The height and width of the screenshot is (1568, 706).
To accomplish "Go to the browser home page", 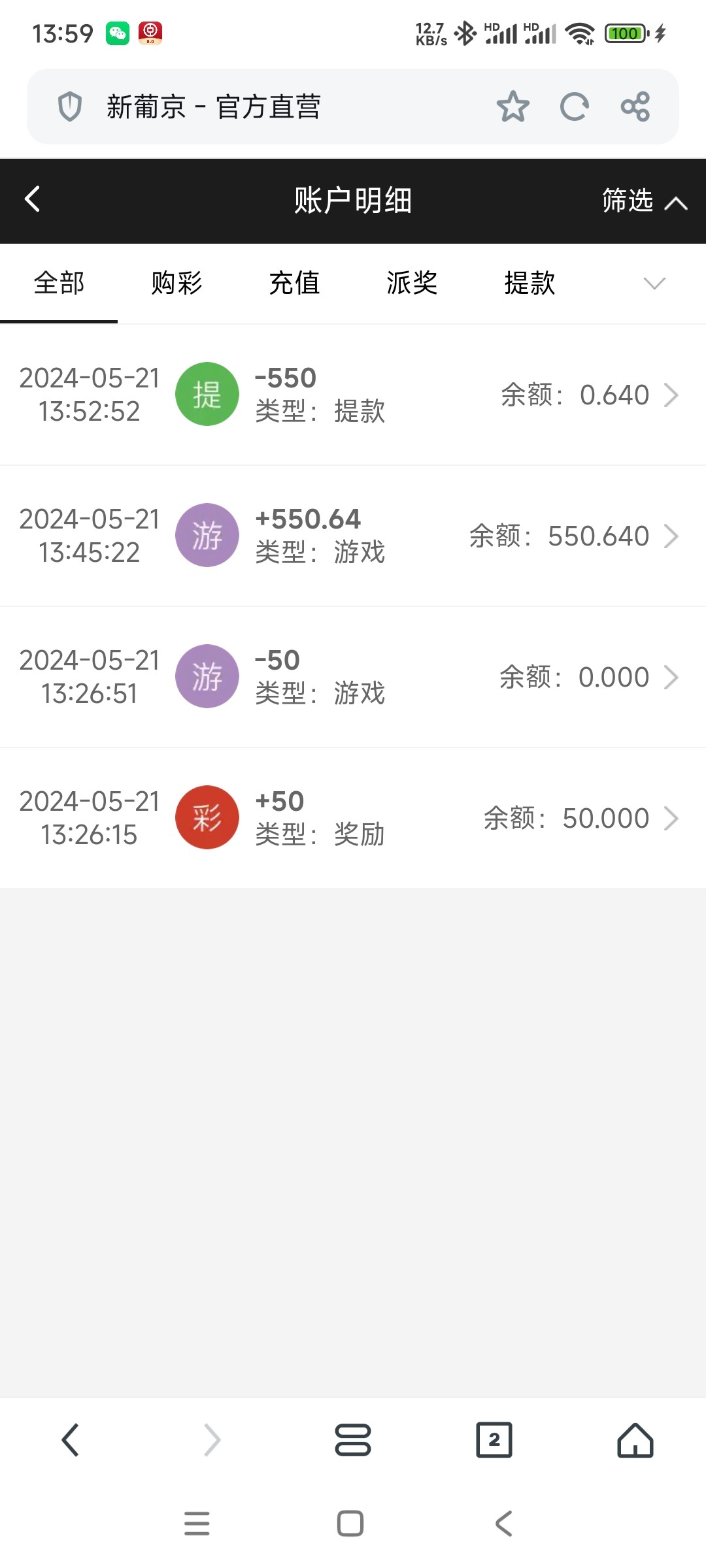I will click(x=635, y=1440).
